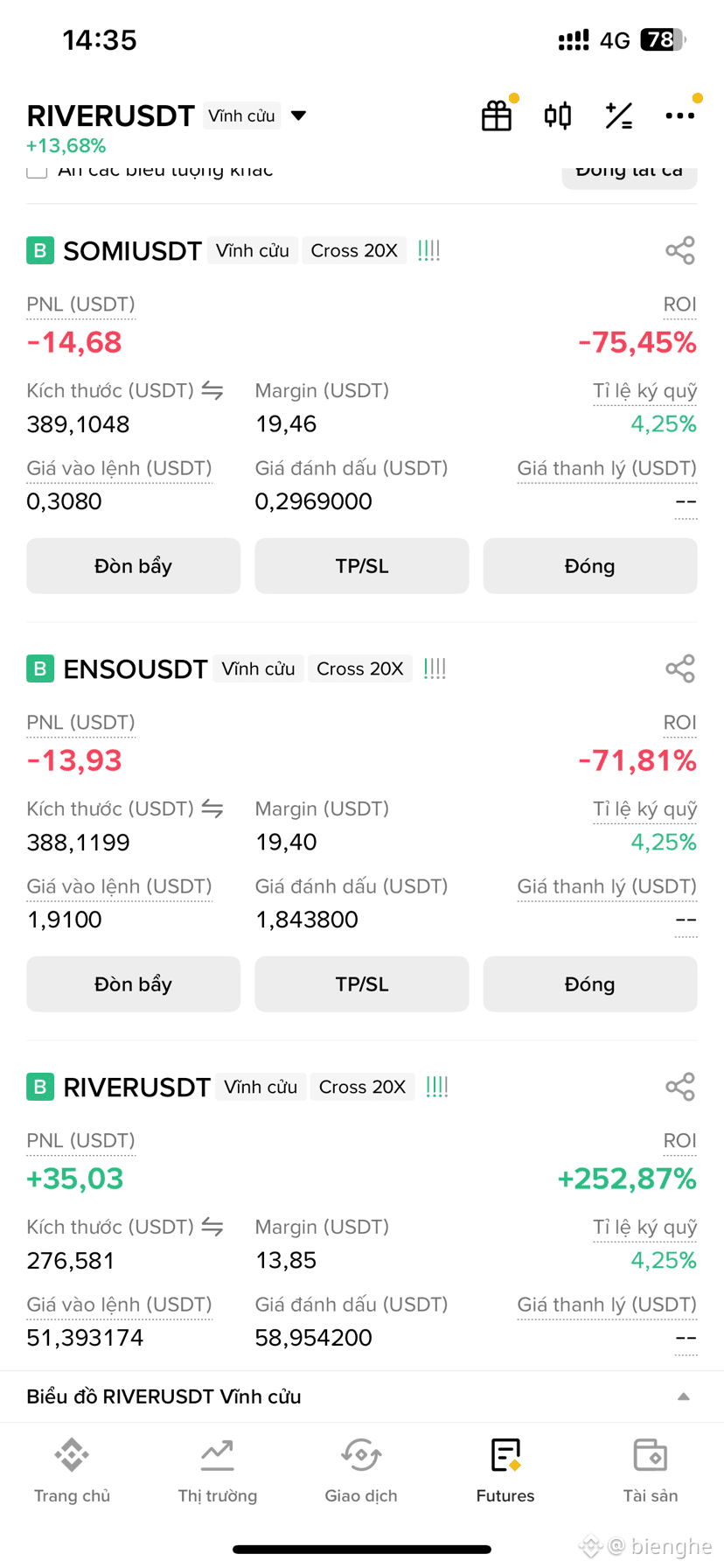Switch to the Thị trường tab
The image size is (724, 1568).
217,1470
